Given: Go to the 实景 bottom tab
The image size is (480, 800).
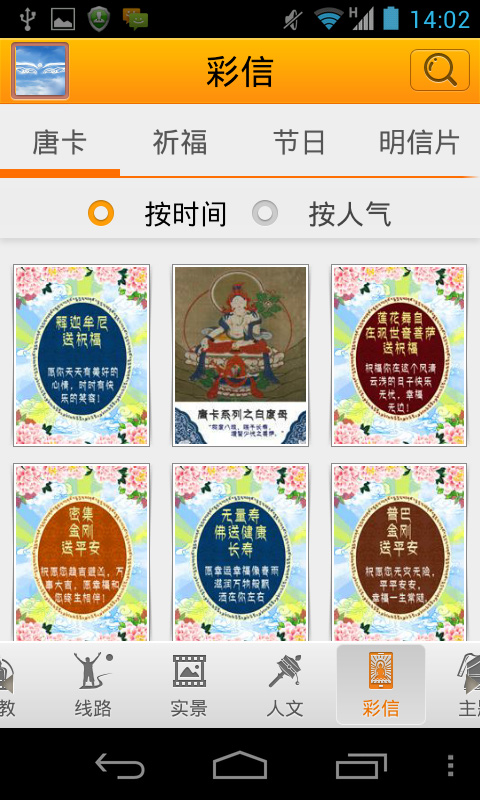Looking at the screenshot, I should pos(189,685).
